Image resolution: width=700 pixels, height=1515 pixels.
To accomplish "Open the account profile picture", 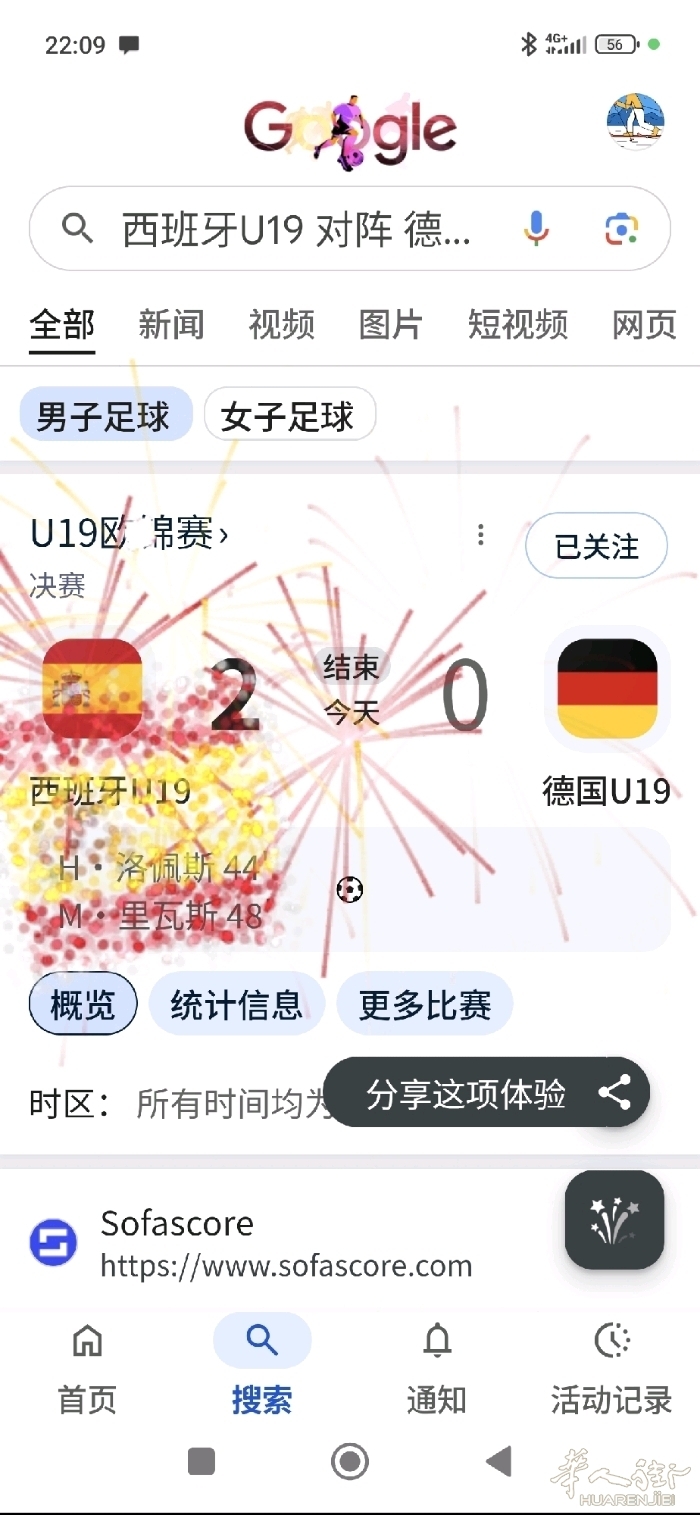I will click(x=636, y=123).
